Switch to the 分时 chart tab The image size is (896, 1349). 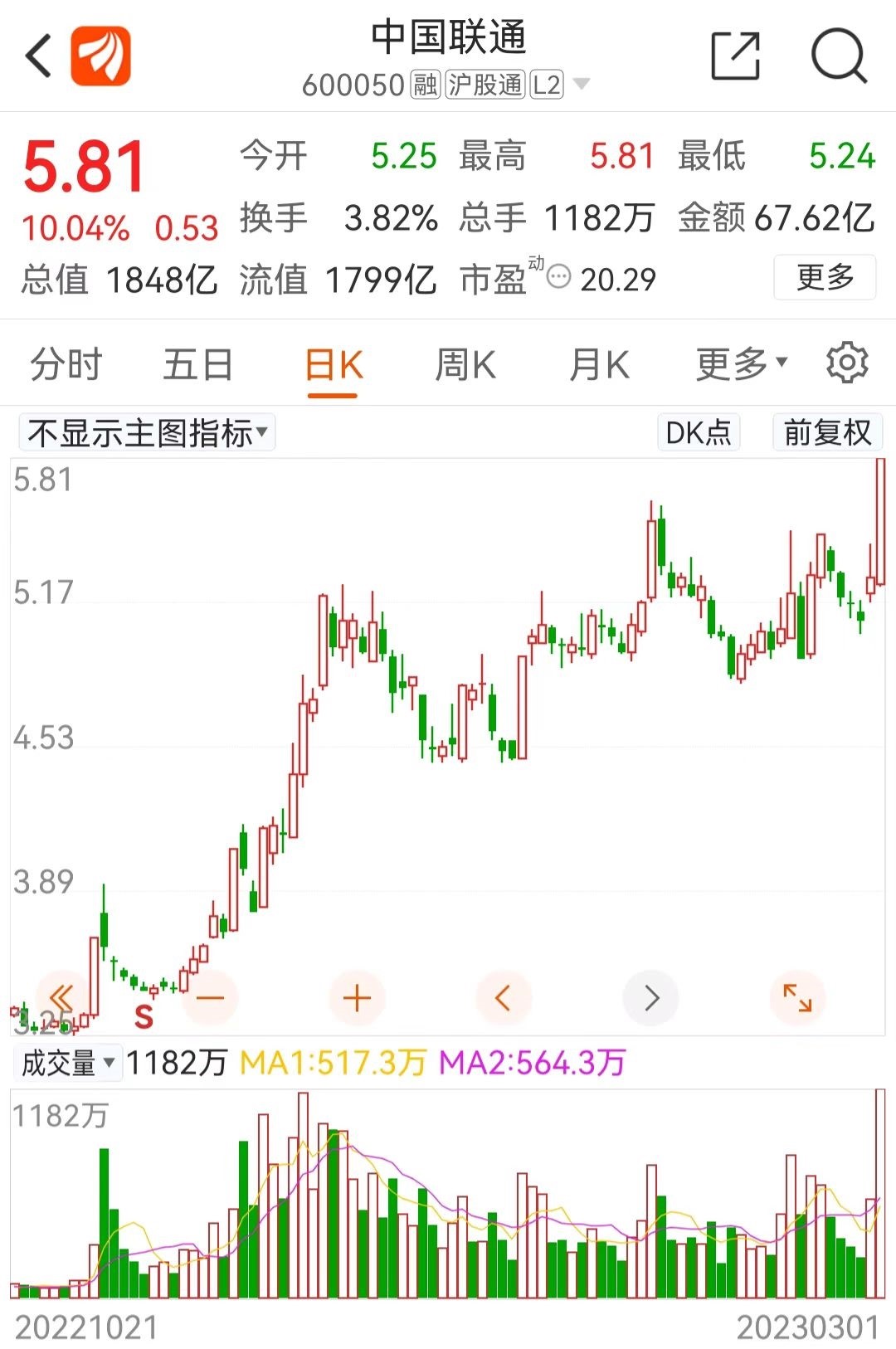pyautogui.click(x=66, y=365)
